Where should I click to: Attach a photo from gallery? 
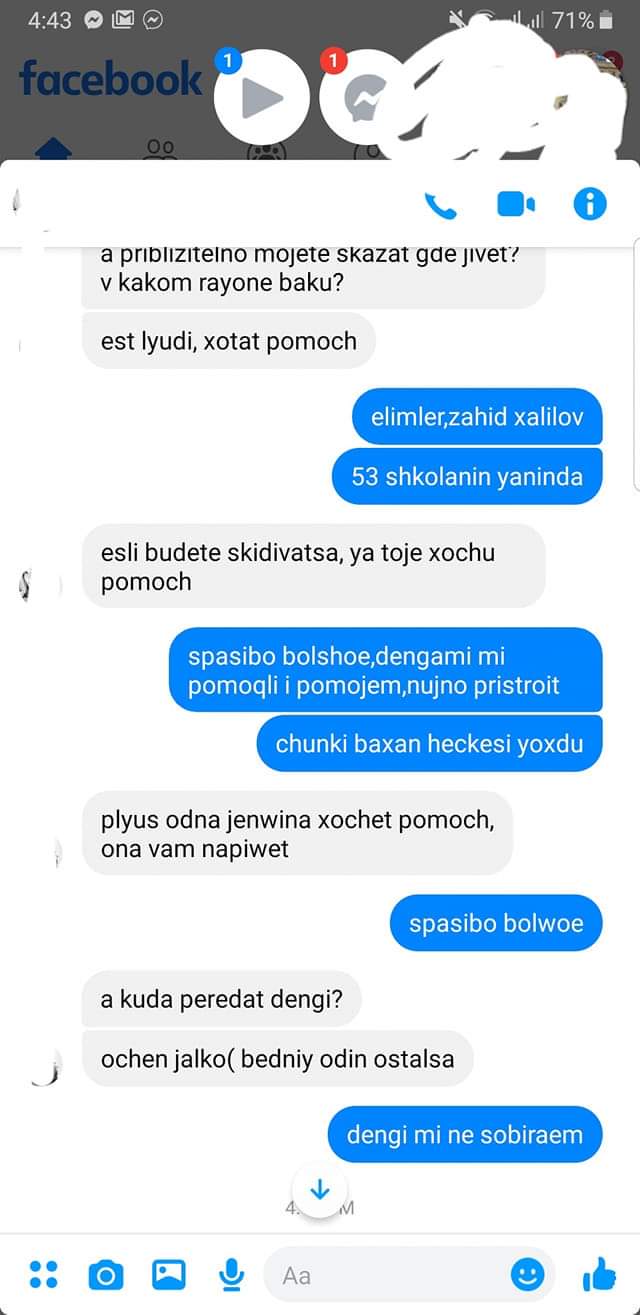pos(168,1274)
